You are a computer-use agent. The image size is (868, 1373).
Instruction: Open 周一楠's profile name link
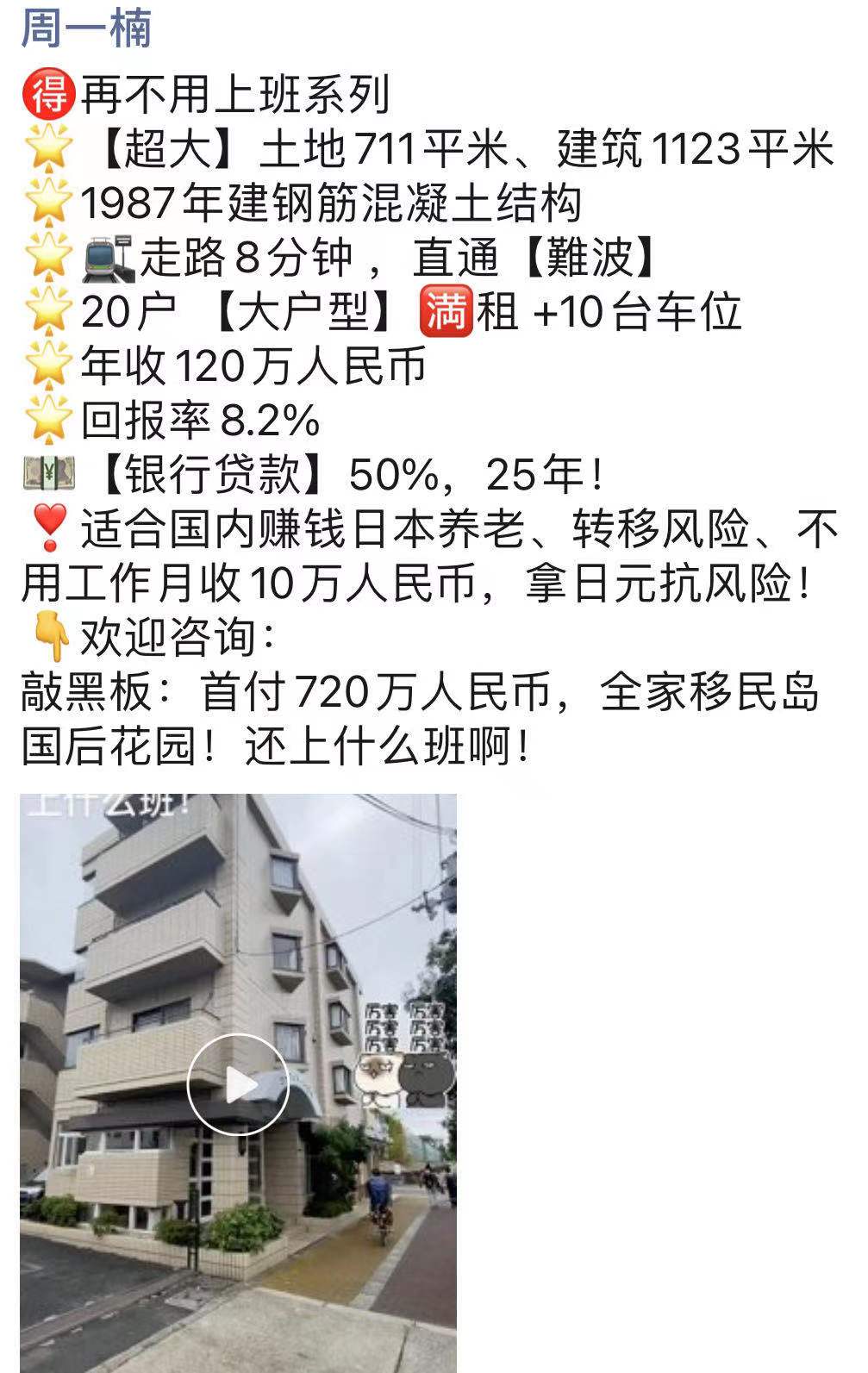tap(86, 28)
